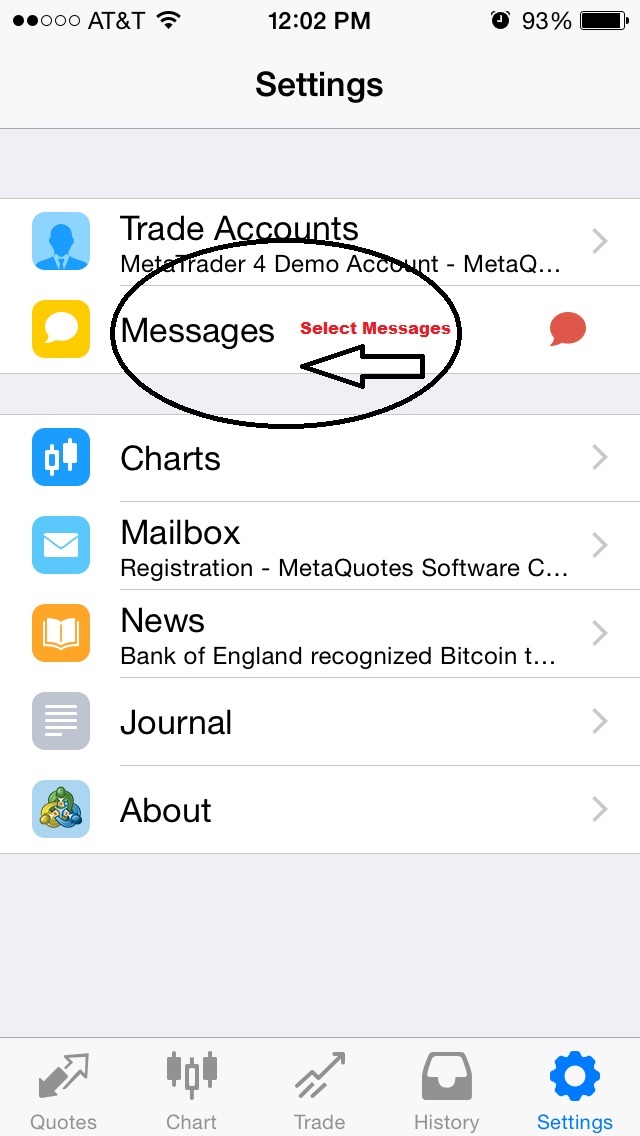The height and width of the screenshot is (1136, 640).
Task: Open Charts settings
Action: pyautogui.click(x=320, y=458)
